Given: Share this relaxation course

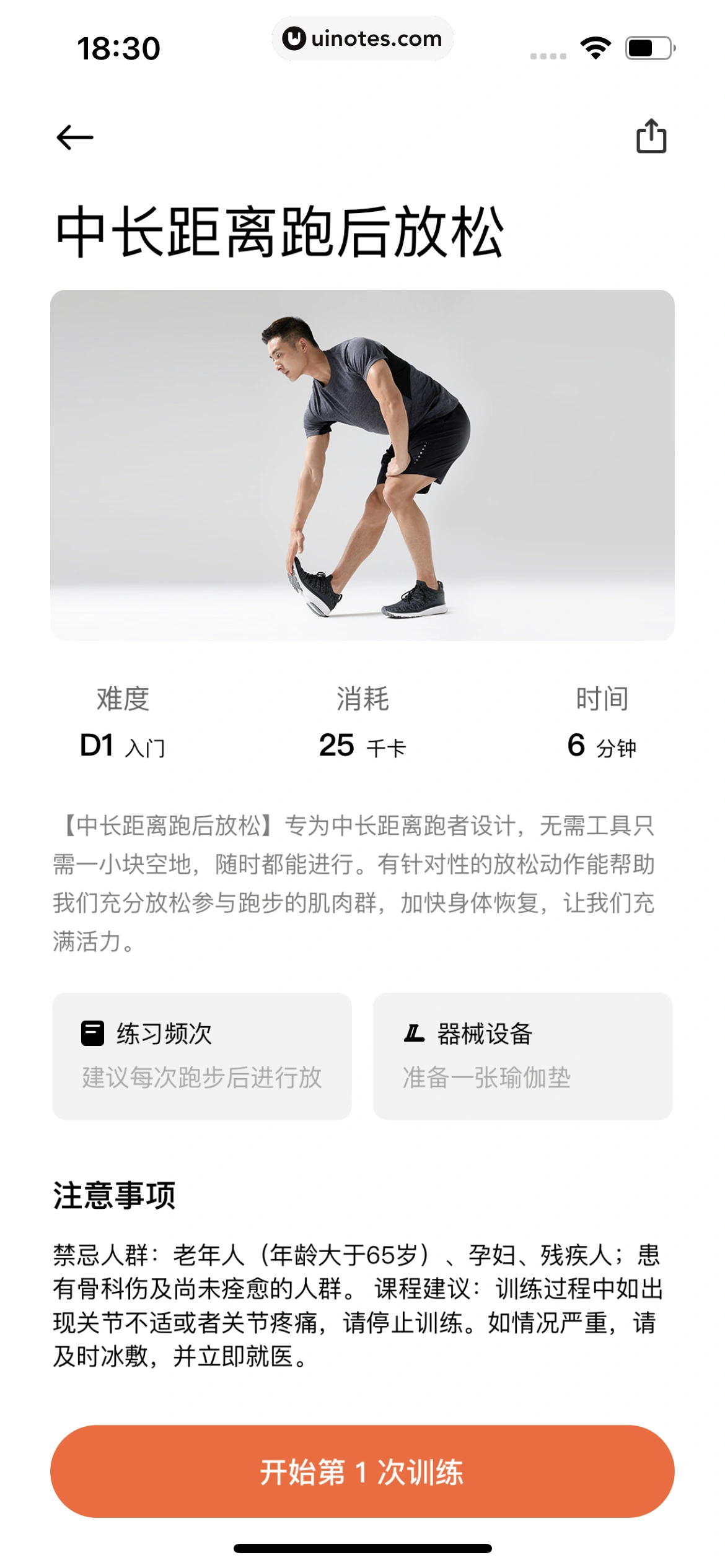Looking at the screenshot, I should click(651, 136).
